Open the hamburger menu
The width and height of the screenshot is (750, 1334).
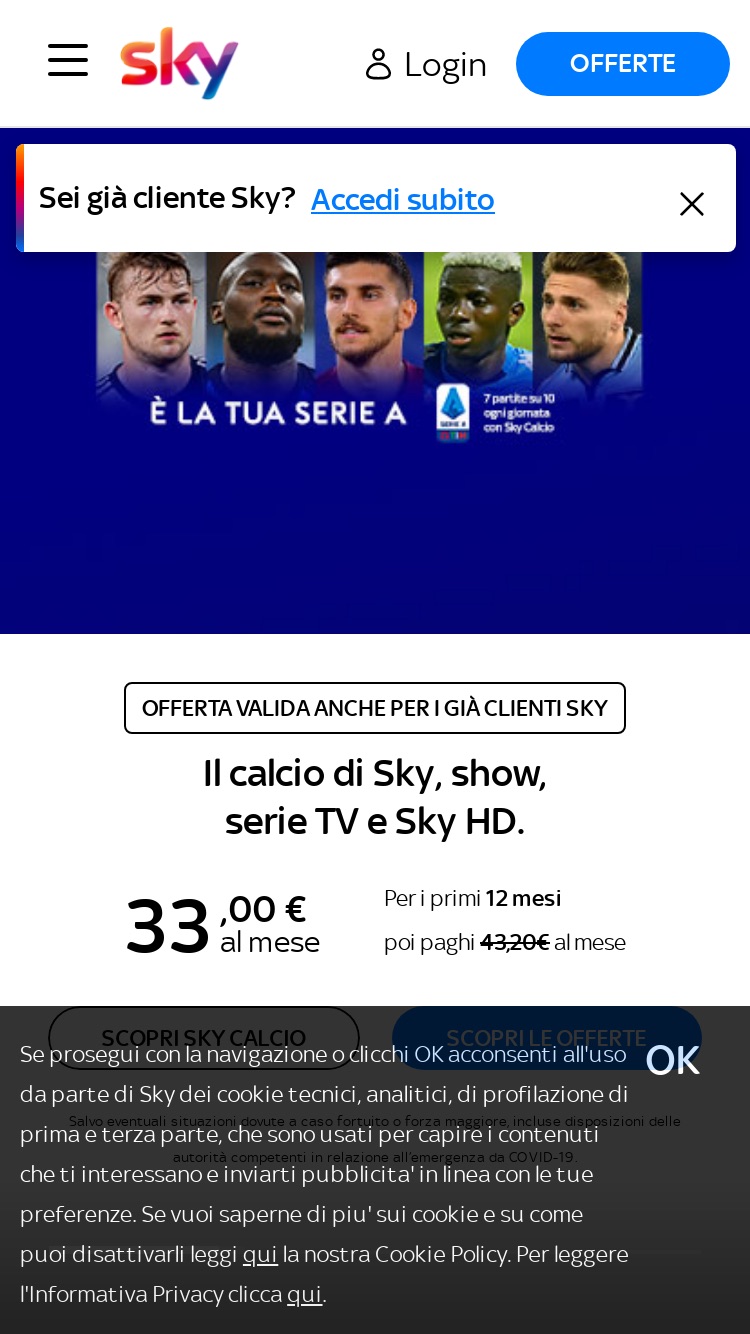coord(68,60)
